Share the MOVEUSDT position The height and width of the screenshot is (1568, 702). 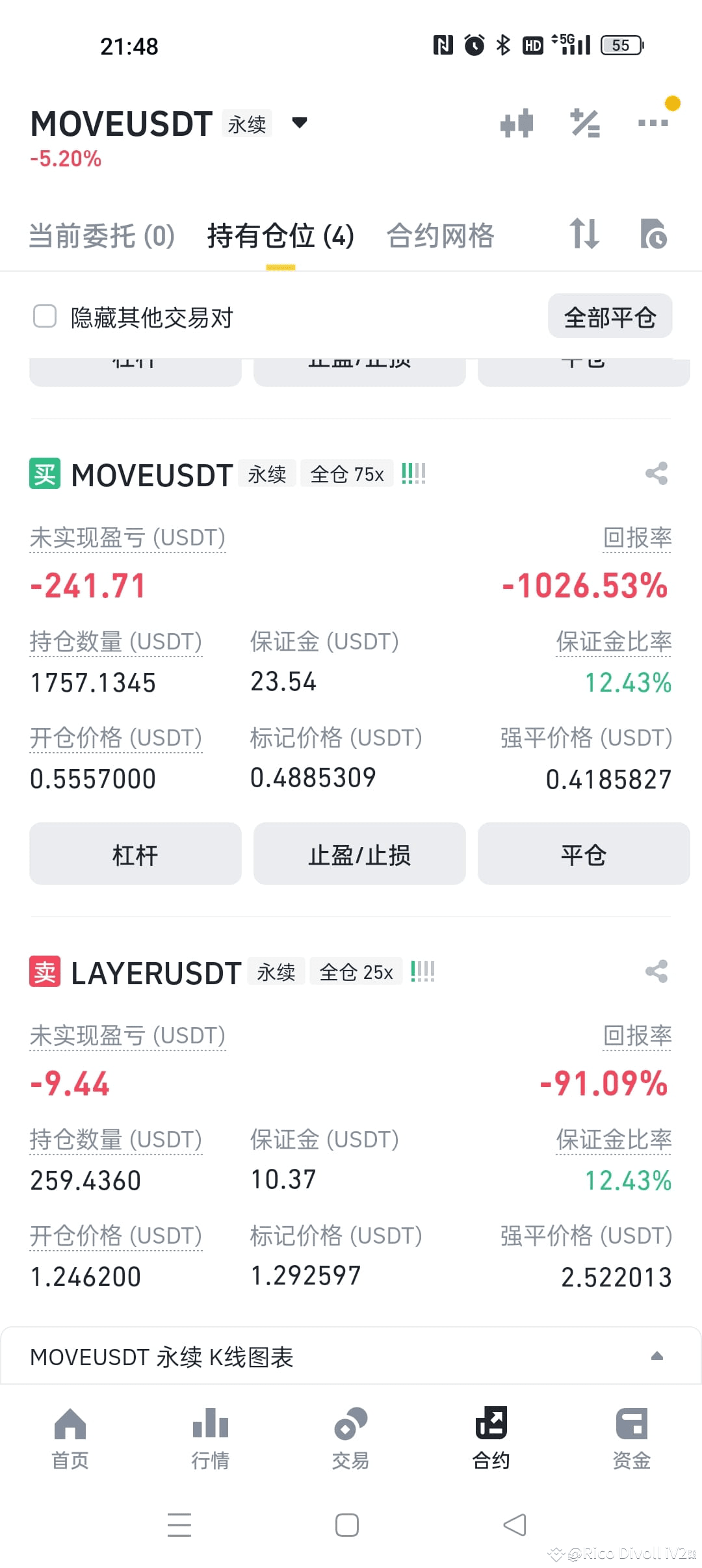pyautogui.click(x=655, y=474)
